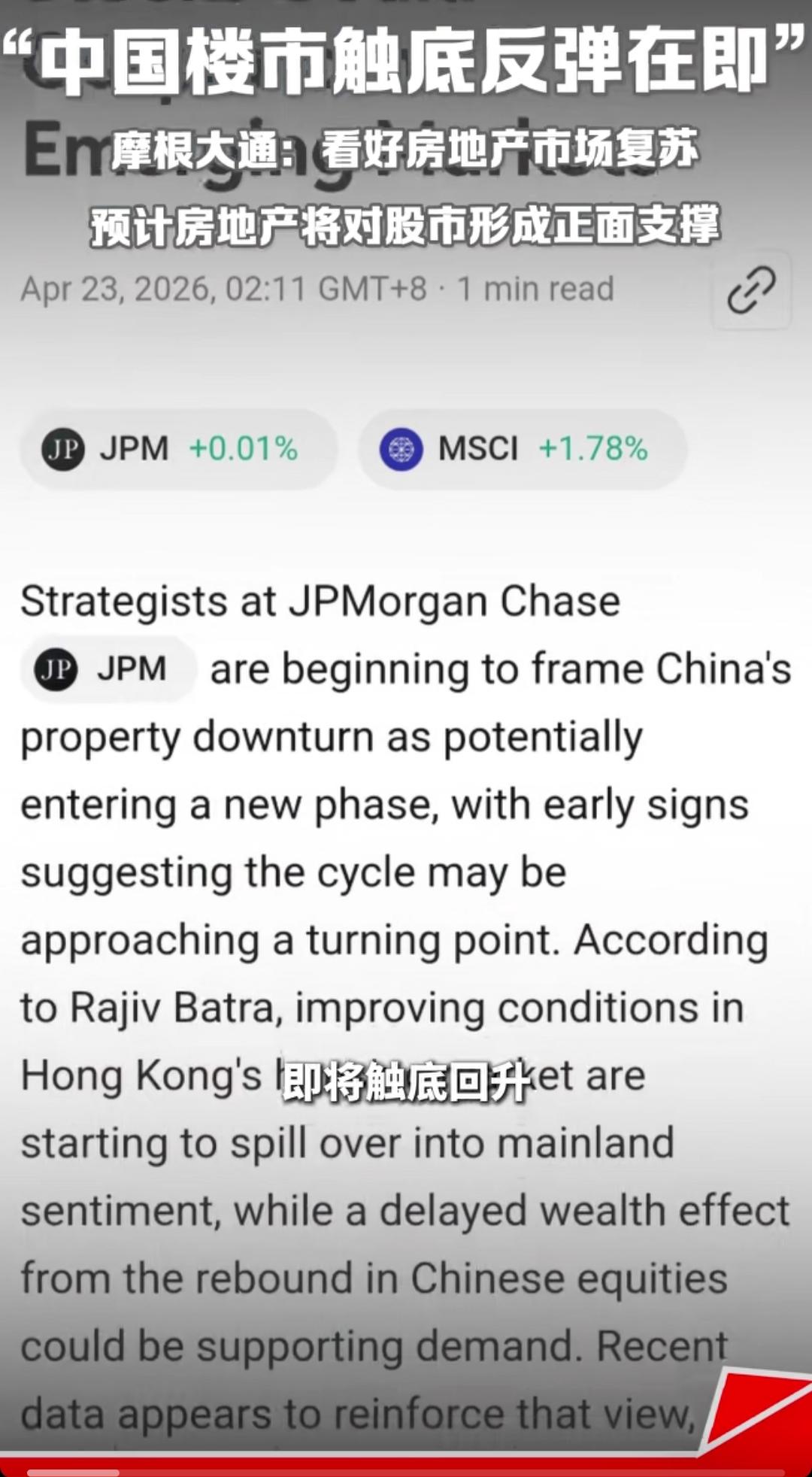Open the JPM ticker chip

pos(177,449)
